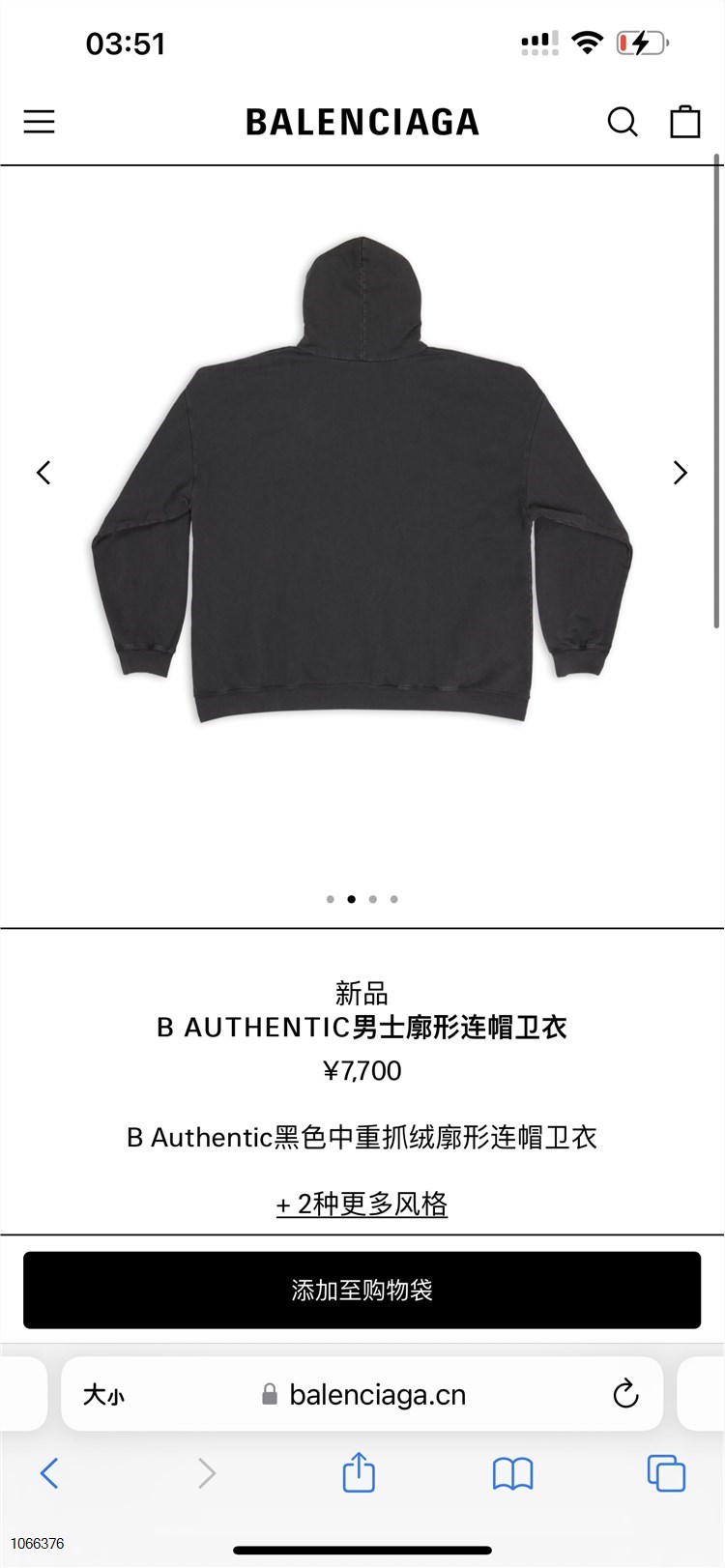
Task: Tap the balenciaga.cn address bar
Action: 377,1395
